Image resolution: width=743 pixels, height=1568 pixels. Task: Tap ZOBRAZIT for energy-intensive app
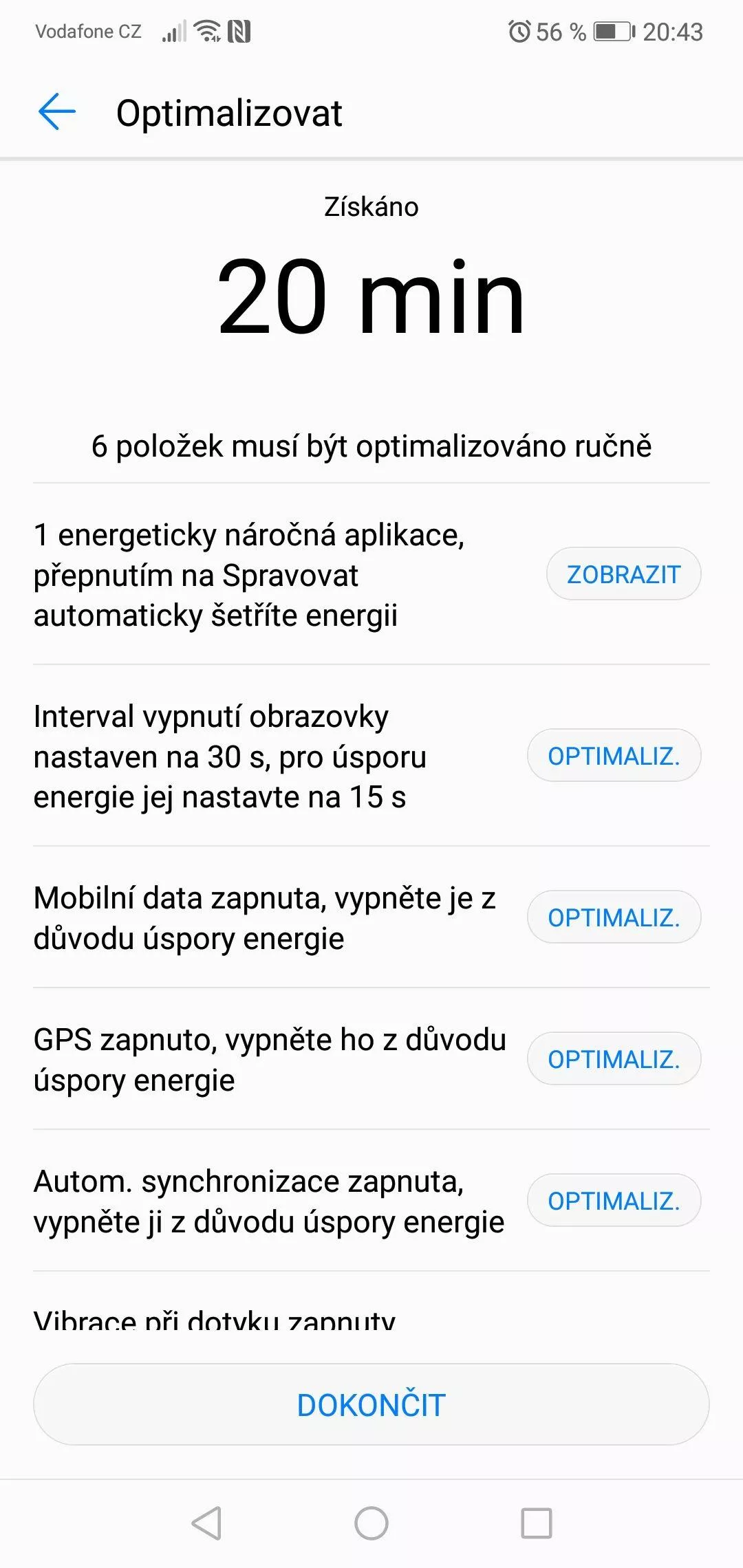623,574
